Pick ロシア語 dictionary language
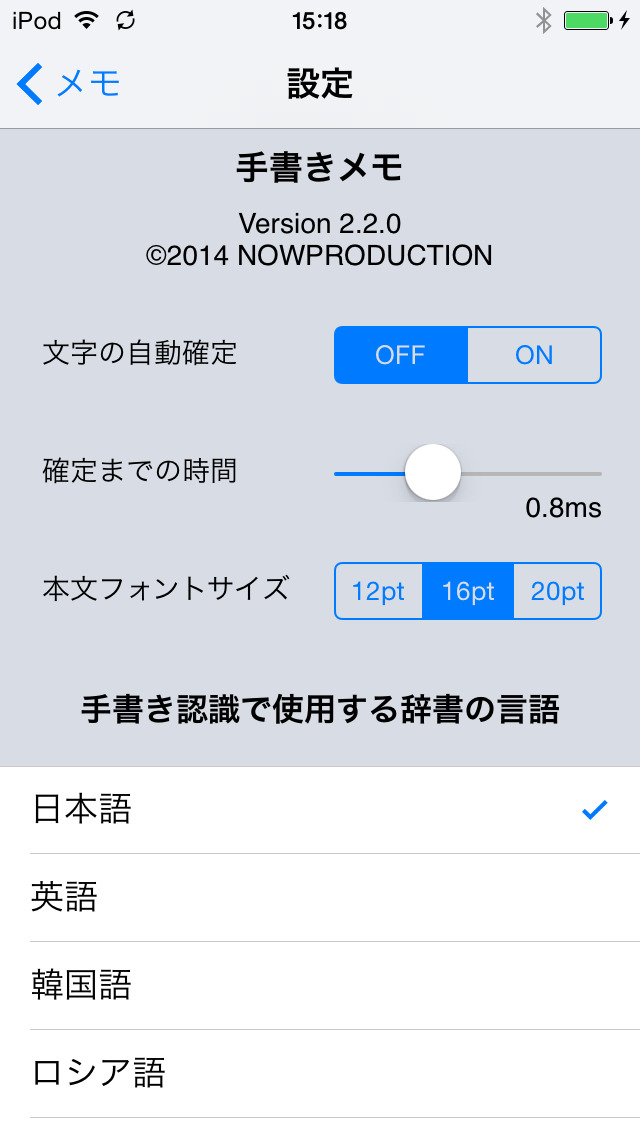The width and height of the screenshot is (640, 1136). (320, 1074)
